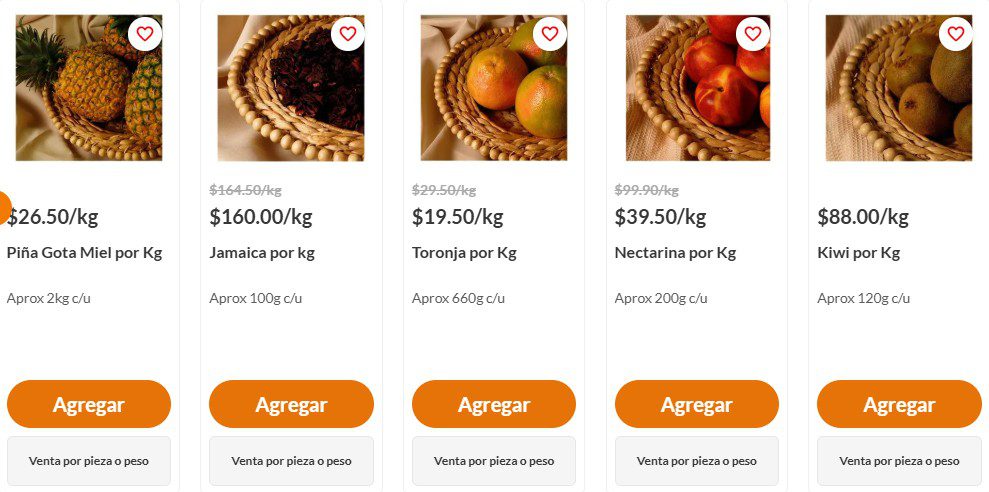Add Piña Gota Miel to favorites
This screenshot has height=492, width=989.
(x=145, y=34)
